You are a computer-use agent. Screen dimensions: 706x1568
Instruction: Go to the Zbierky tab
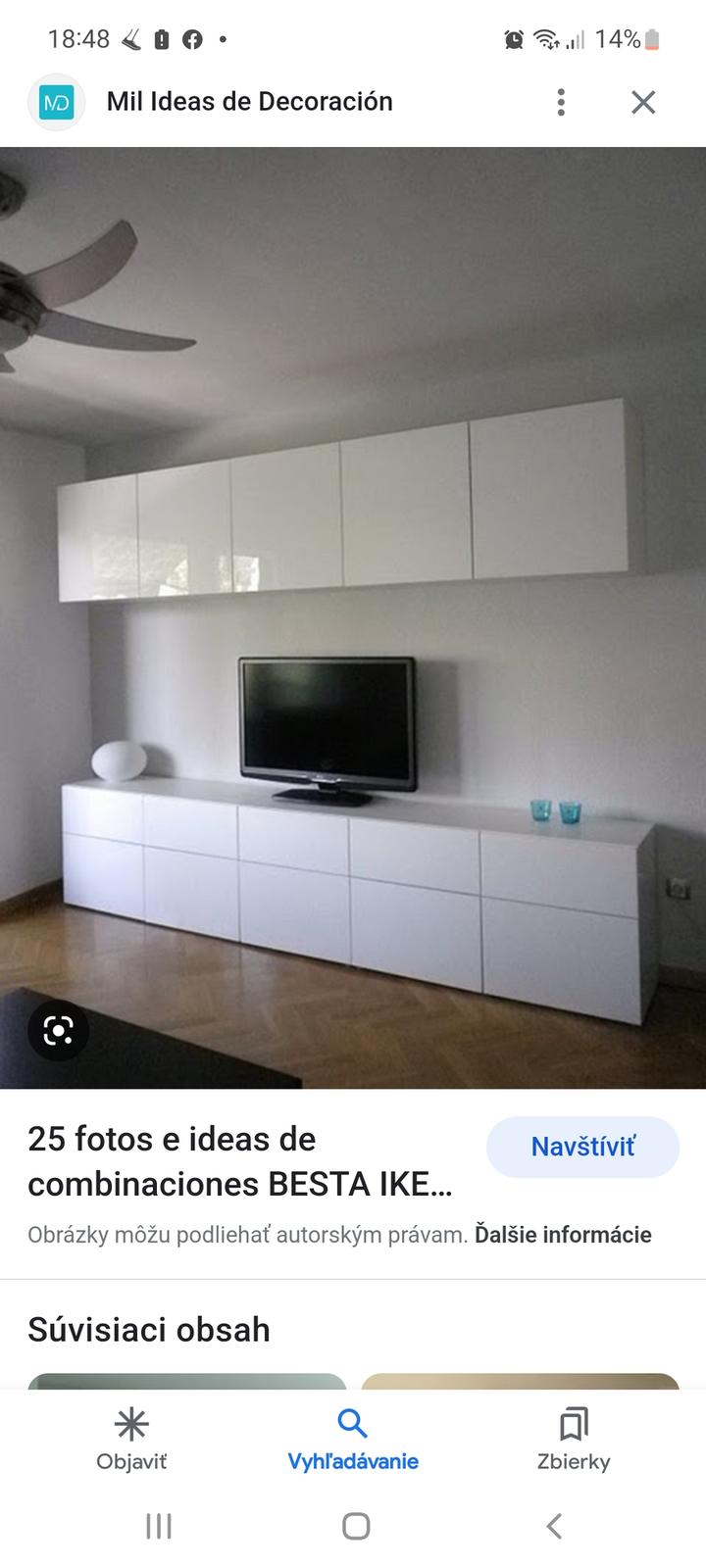[x=574, y=1439]
